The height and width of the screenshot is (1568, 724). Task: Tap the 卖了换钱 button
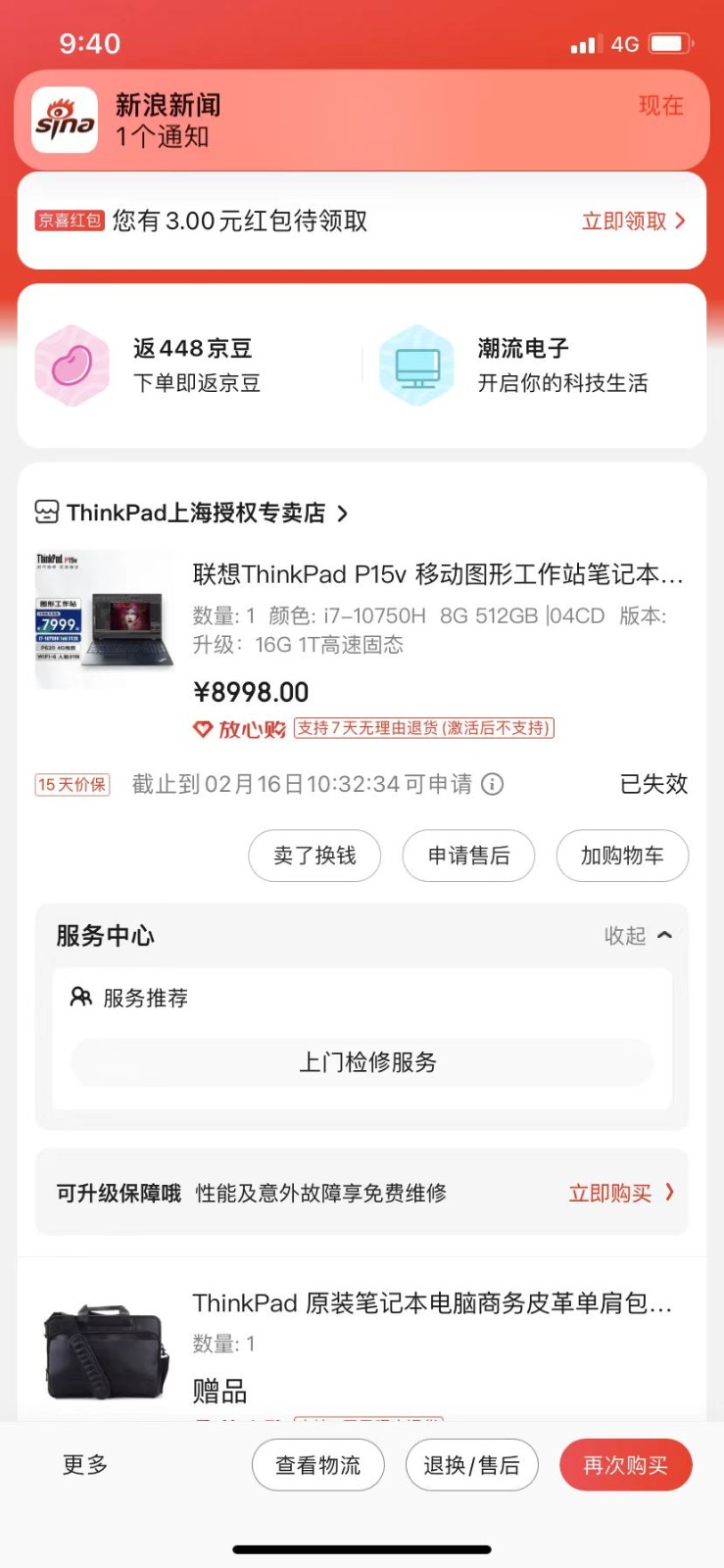pyautogui.click(x=314, y=856)
